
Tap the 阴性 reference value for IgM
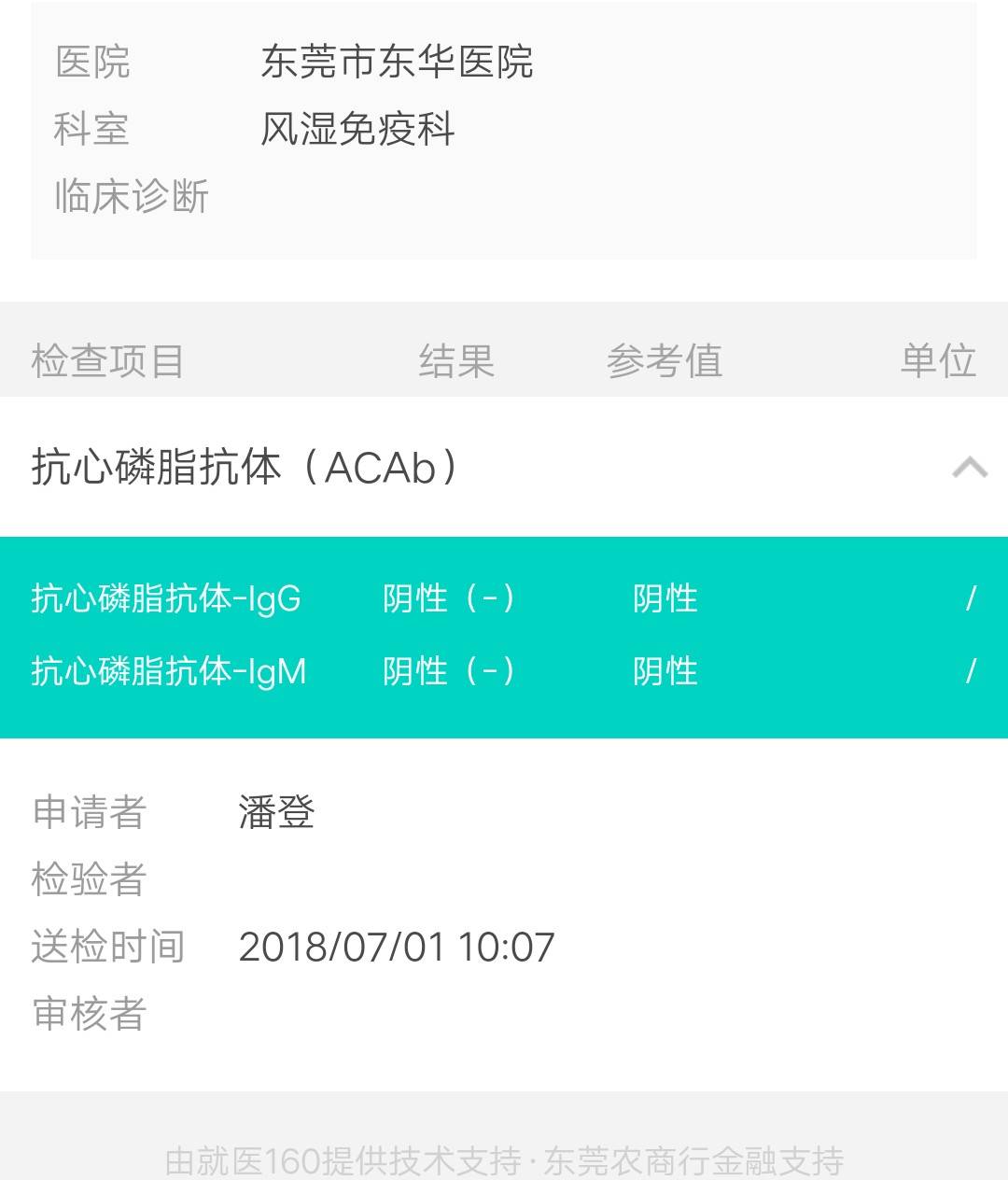pos(665,669)
